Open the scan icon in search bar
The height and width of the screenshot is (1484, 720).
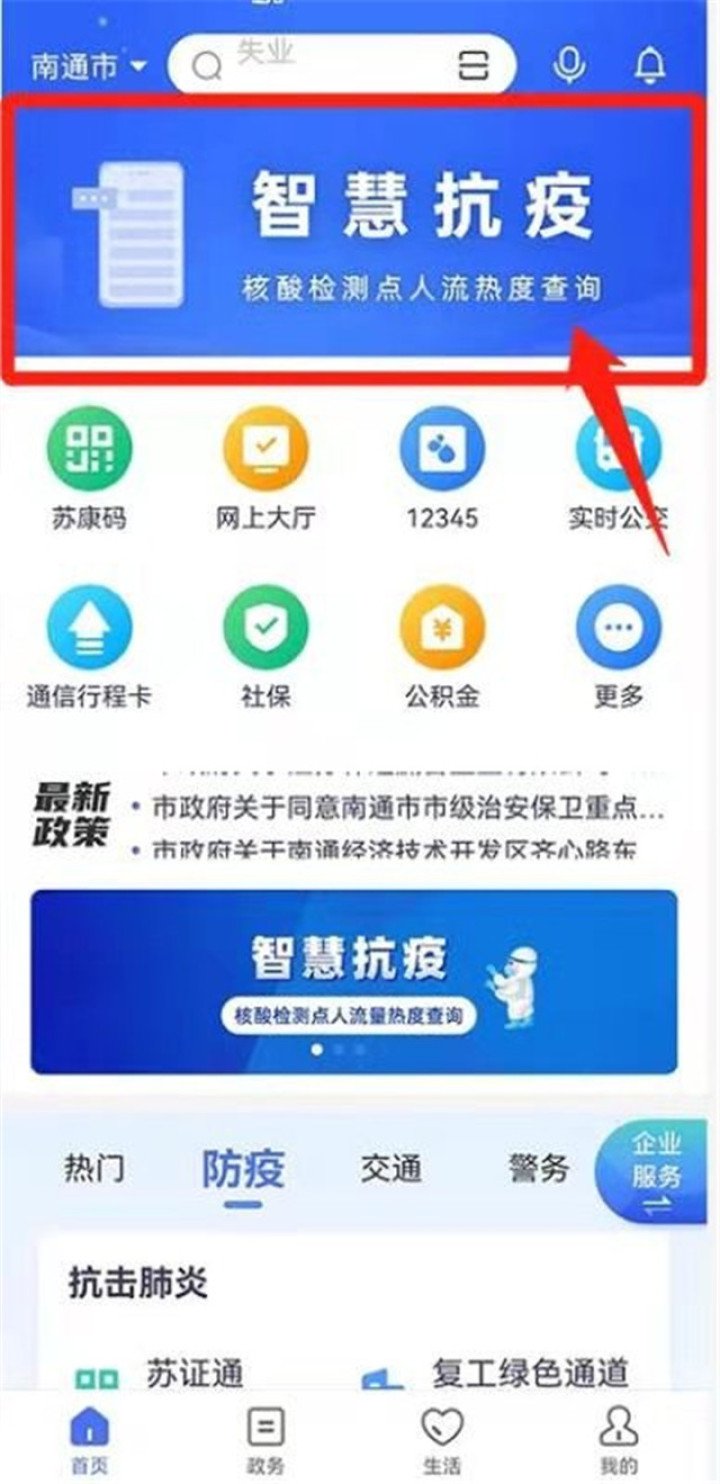(x=474, y=66)
